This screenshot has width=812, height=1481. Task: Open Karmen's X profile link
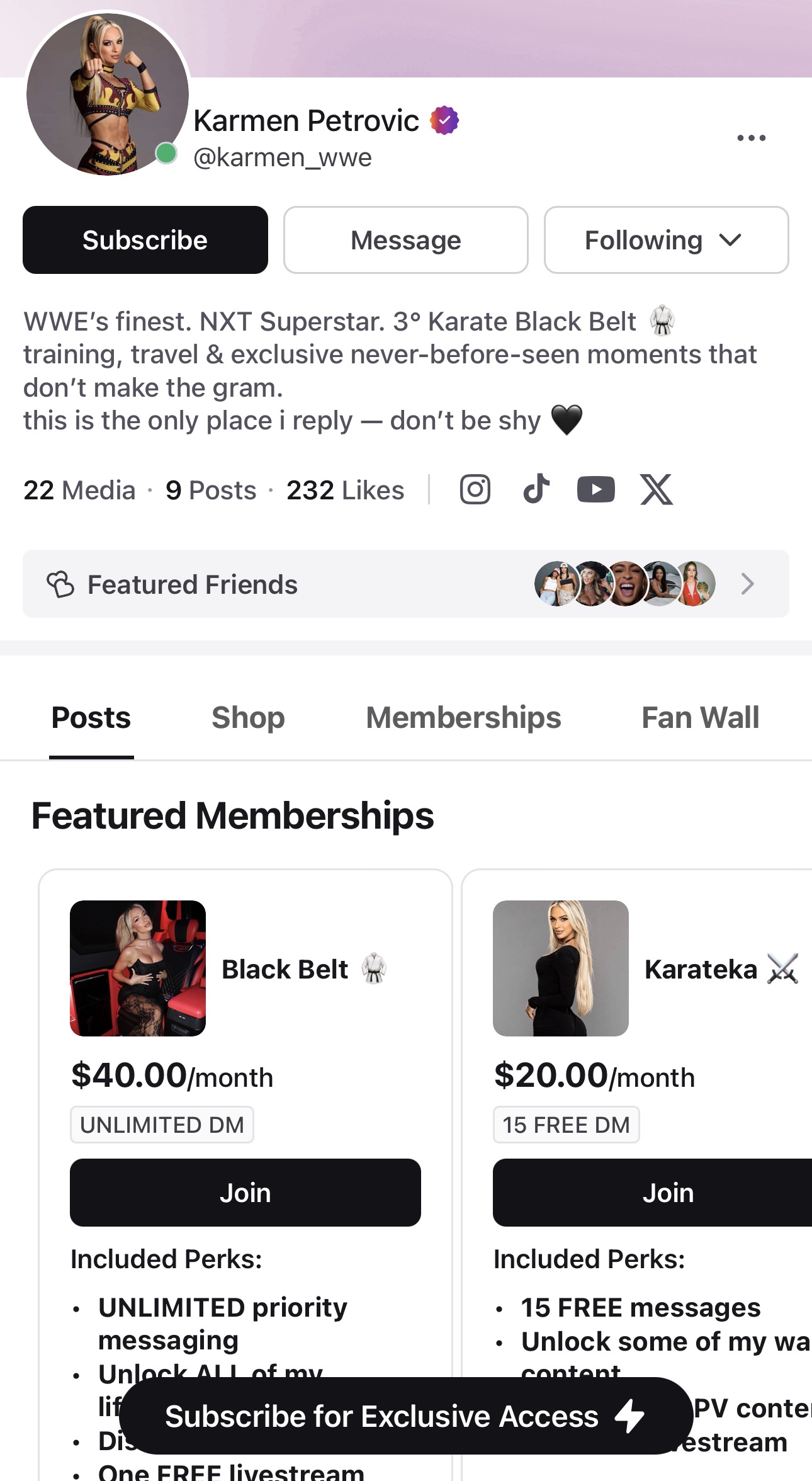coord(656,489)
